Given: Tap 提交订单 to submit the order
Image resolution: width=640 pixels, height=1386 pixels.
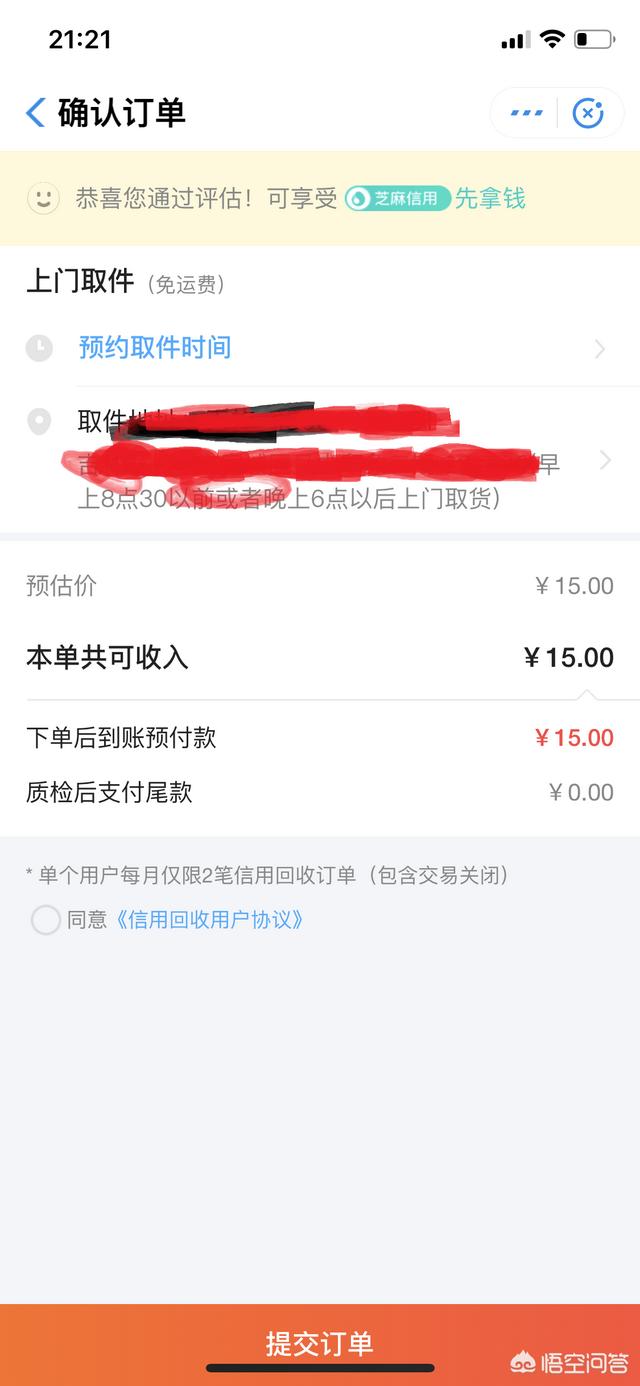Looking at the screenshot, I should pyautogui.click(x=320, y=1342).
